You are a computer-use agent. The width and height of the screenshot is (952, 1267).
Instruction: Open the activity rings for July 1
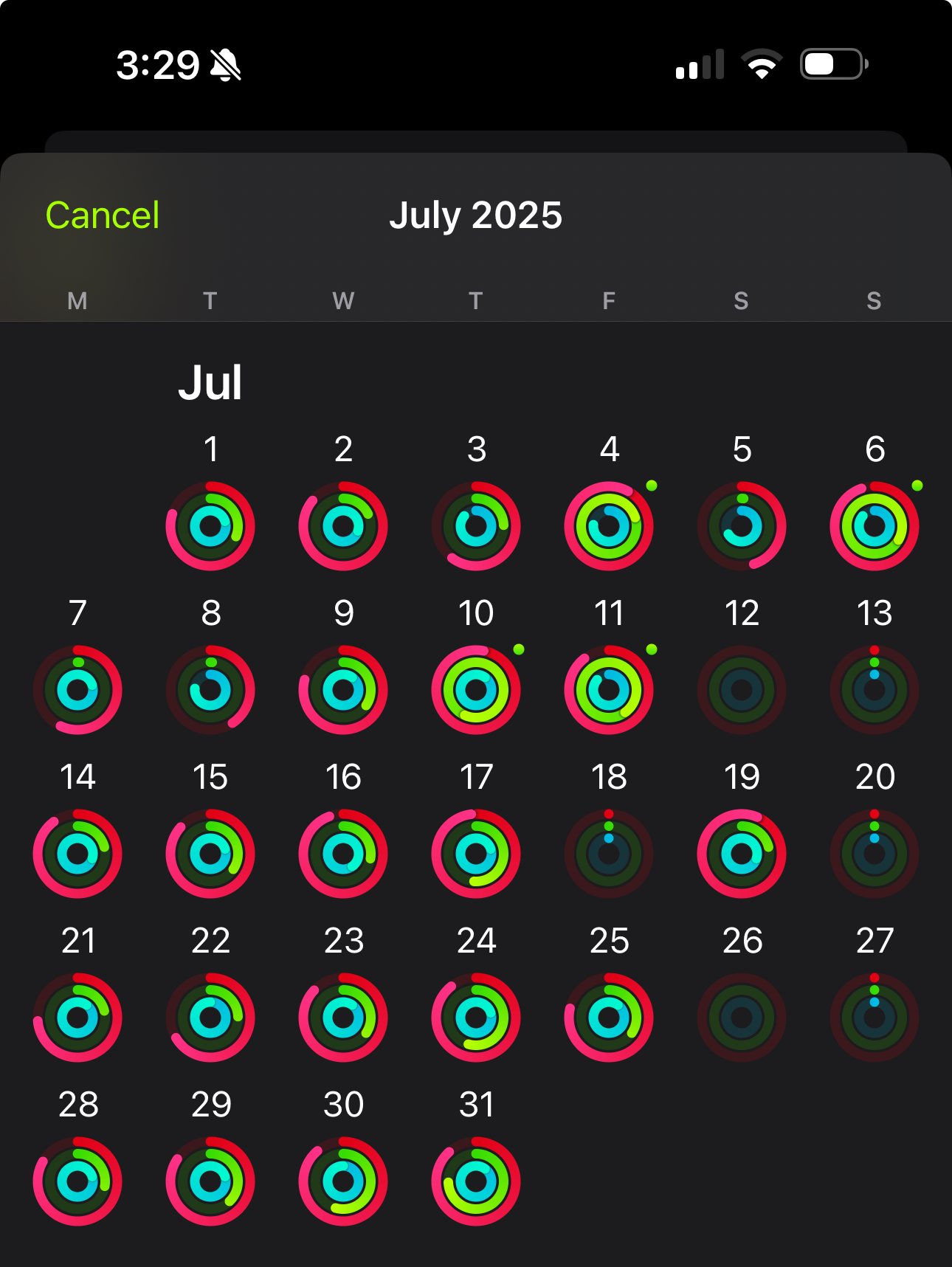pos(210,525)
